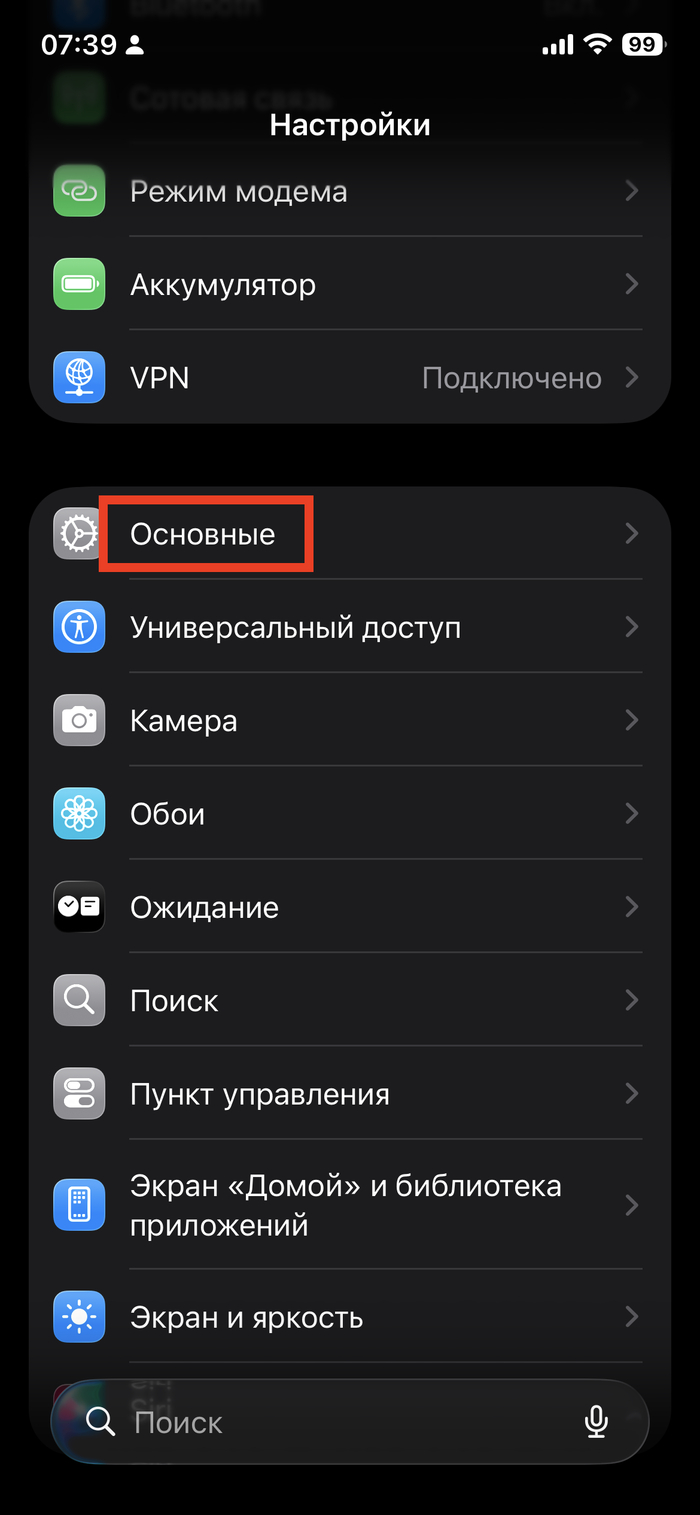Open VPN settings row
The height and width of the screenshot is (1515, 700).
click(350, 378)
